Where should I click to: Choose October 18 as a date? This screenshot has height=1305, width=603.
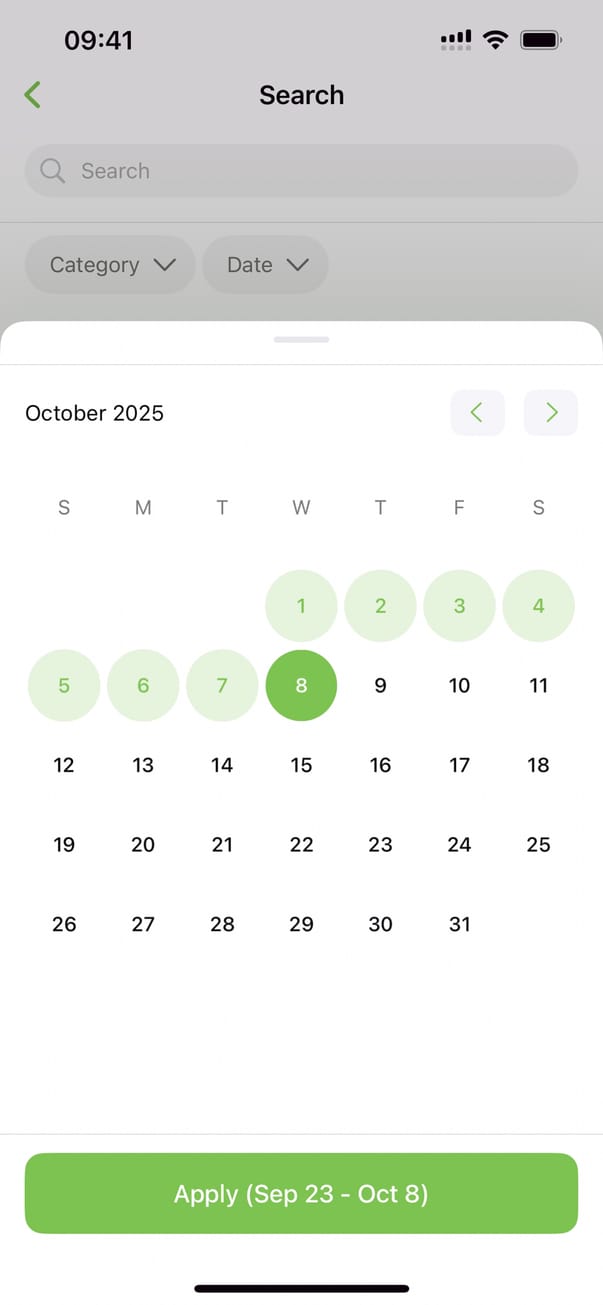coord(538,765)
